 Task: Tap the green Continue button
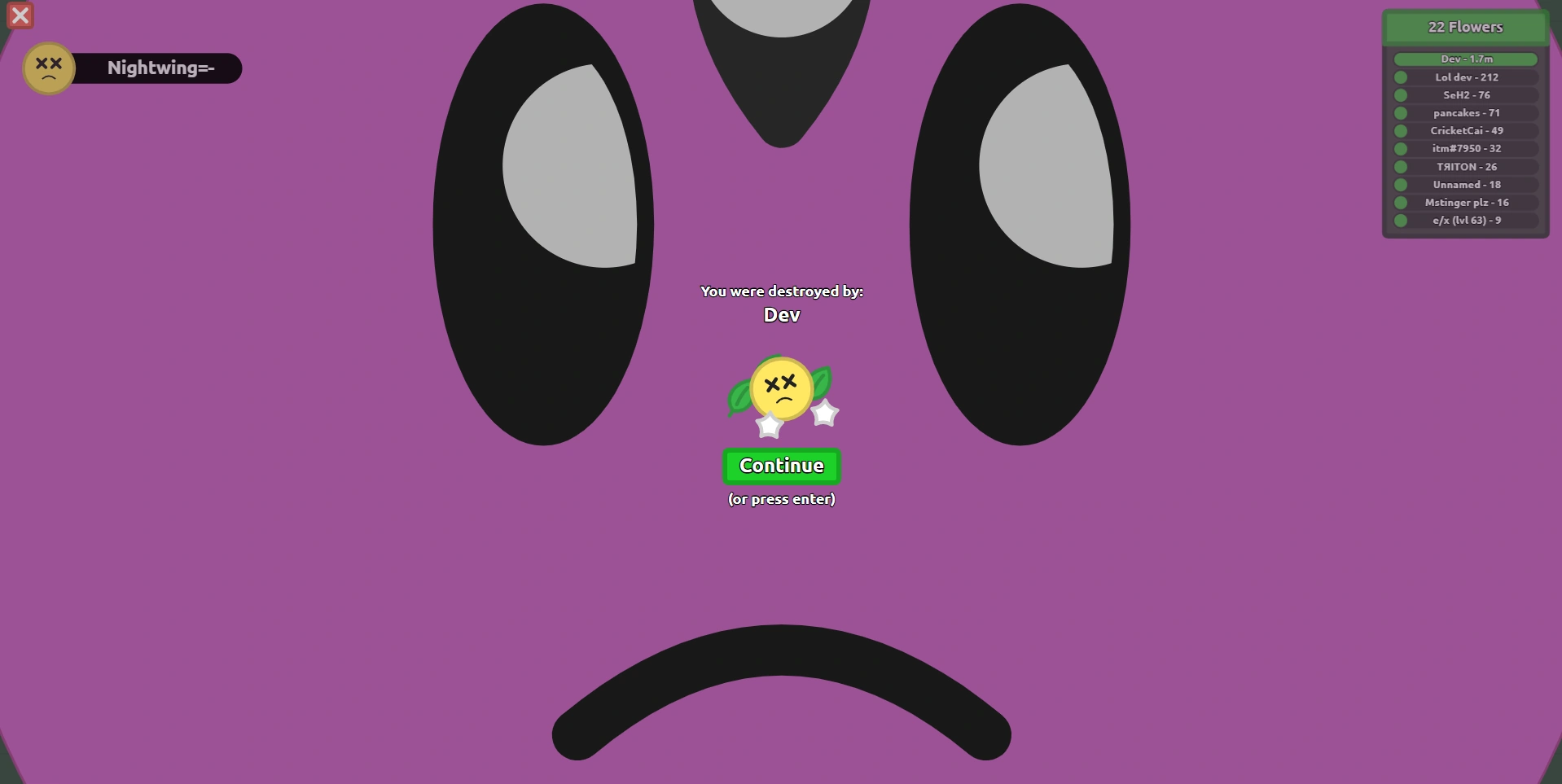781,466
